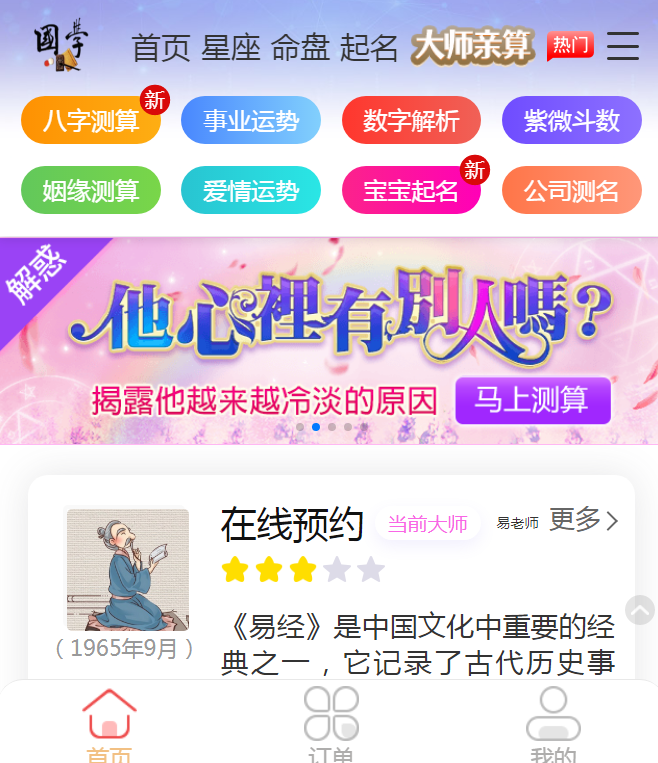Select the 八字测算 chip
This screenshot has height=763, width=658.
[x=91, y=121]
